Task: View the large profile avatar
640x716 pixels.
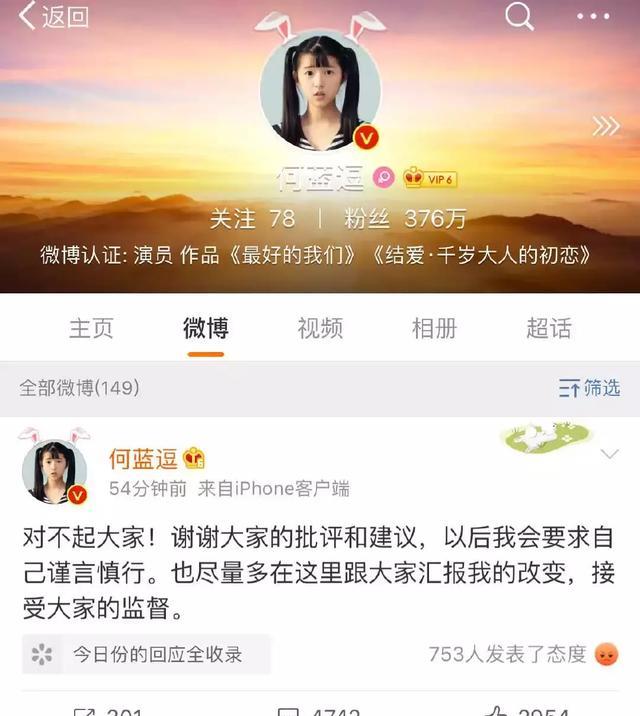Action: coord(320,91)
